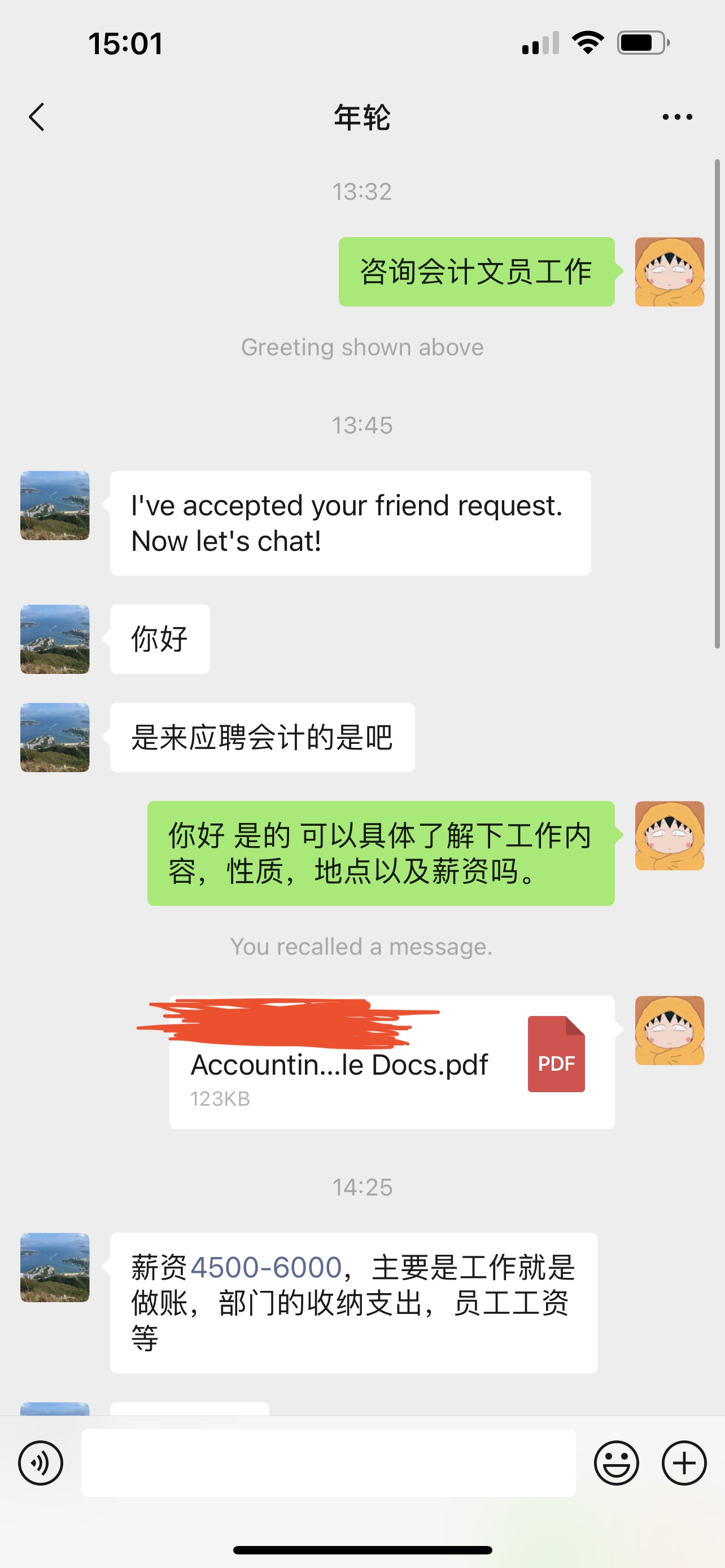Switch to voice message input

coord(40,1462)
